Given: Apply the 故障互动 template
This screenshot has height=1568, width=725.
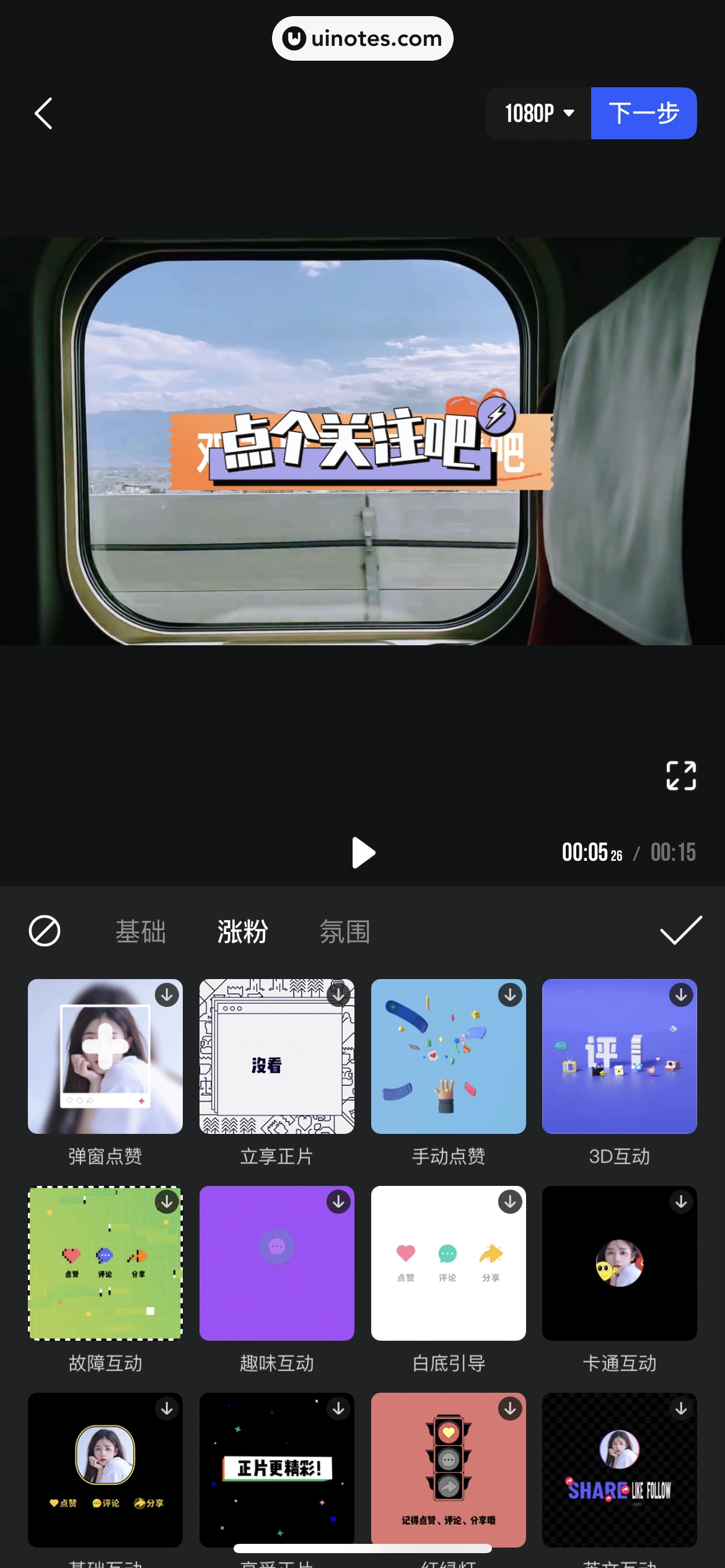Looking at the screenshot, I should coord(105,1263).
